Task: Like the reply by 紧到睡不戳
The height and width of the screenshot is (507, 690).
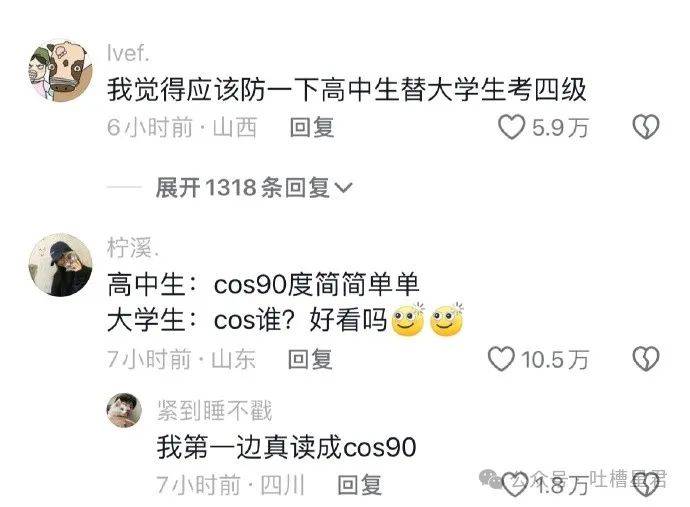Action: (x=514, y=486)
